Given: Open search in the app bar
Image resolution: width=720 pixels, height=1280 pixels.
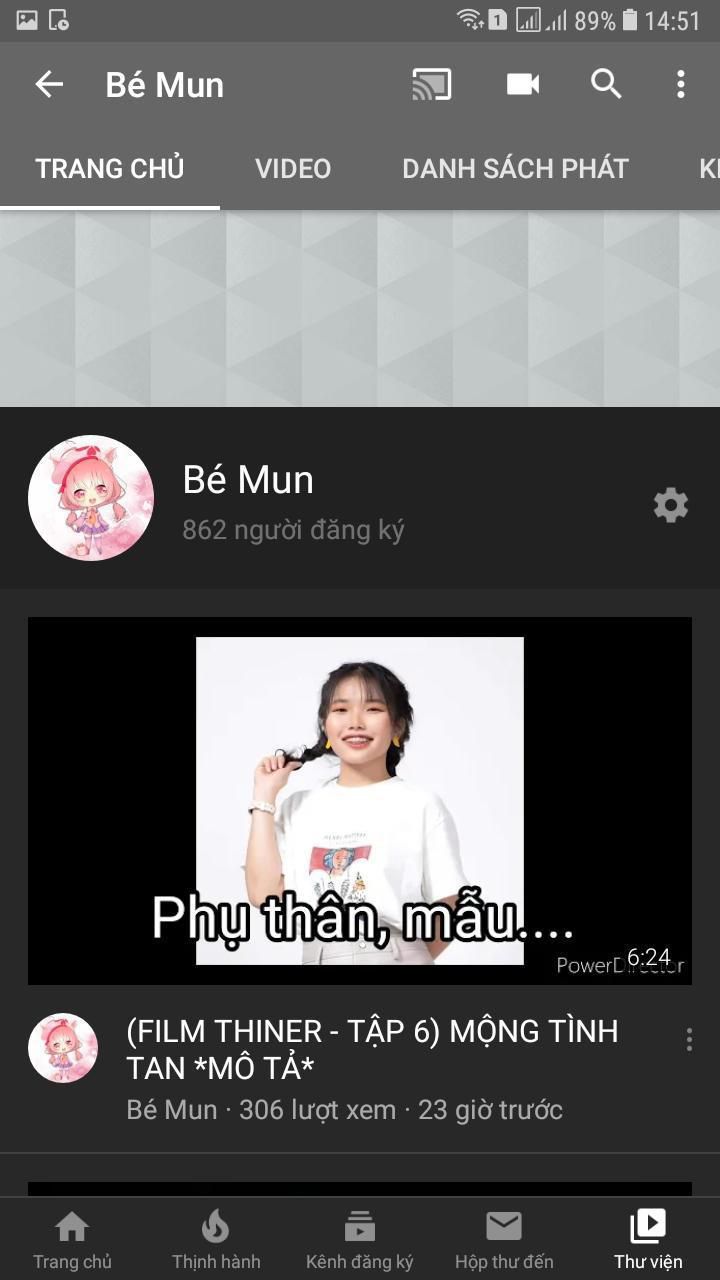Looking at the screenshot, I should 606,85.
